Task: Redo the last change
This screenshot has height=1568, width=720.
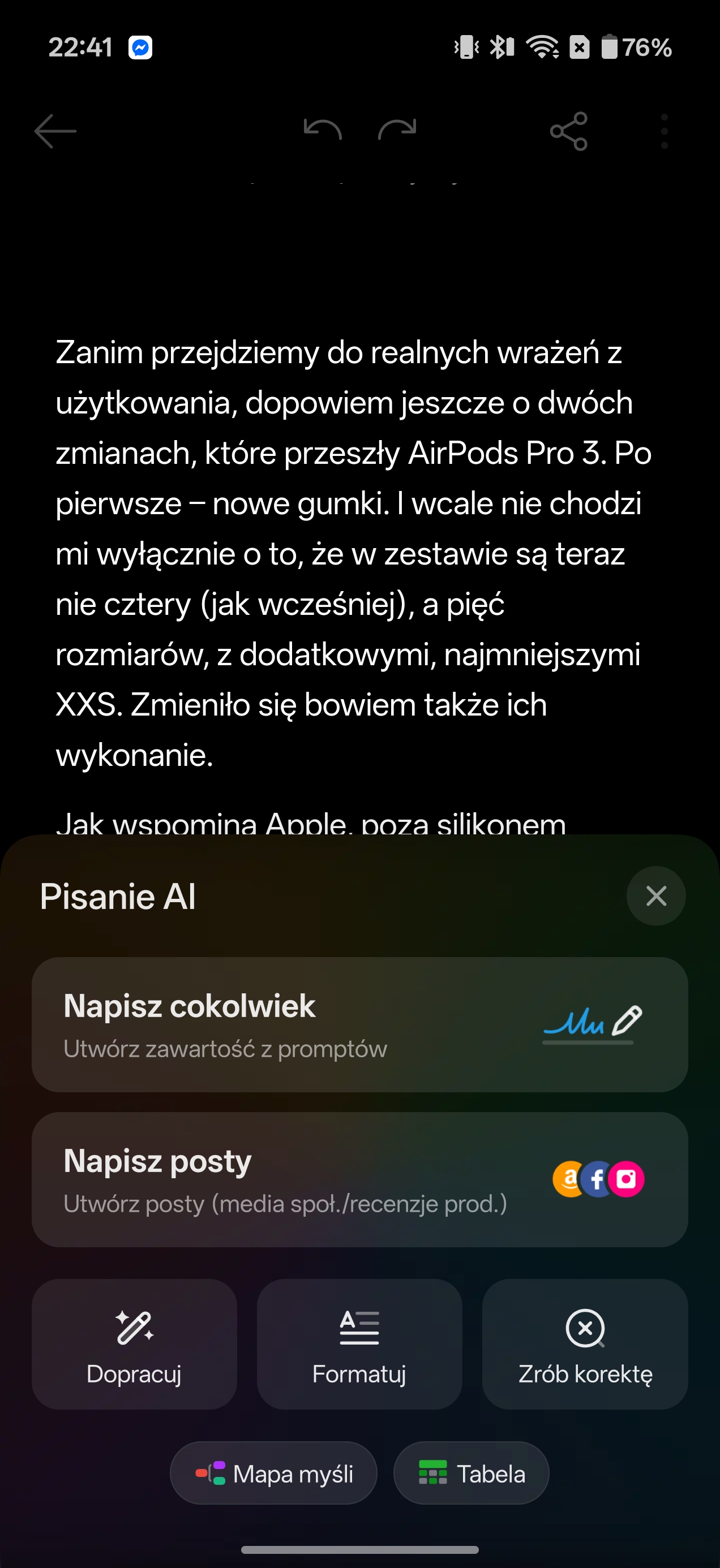Action: coord(397,130)
